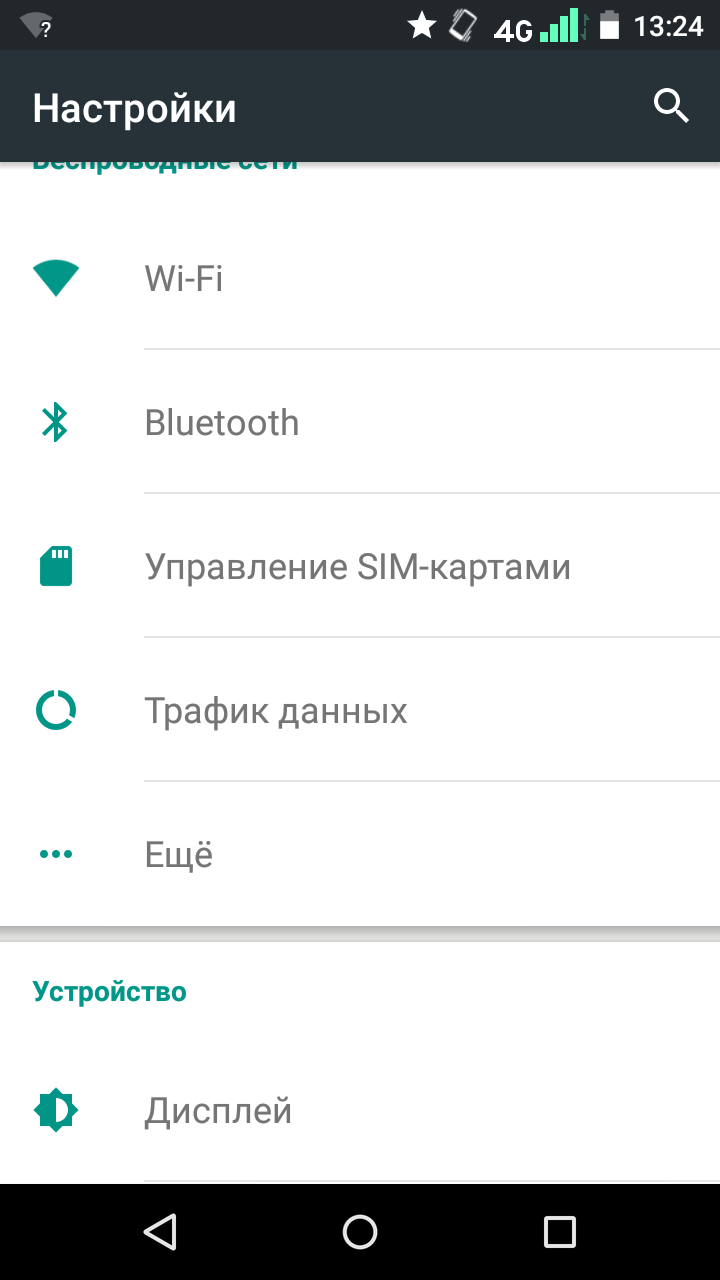Open Wi-Fi settings
This screenshot has height=1280, width=720.
(x=184, y=278)
